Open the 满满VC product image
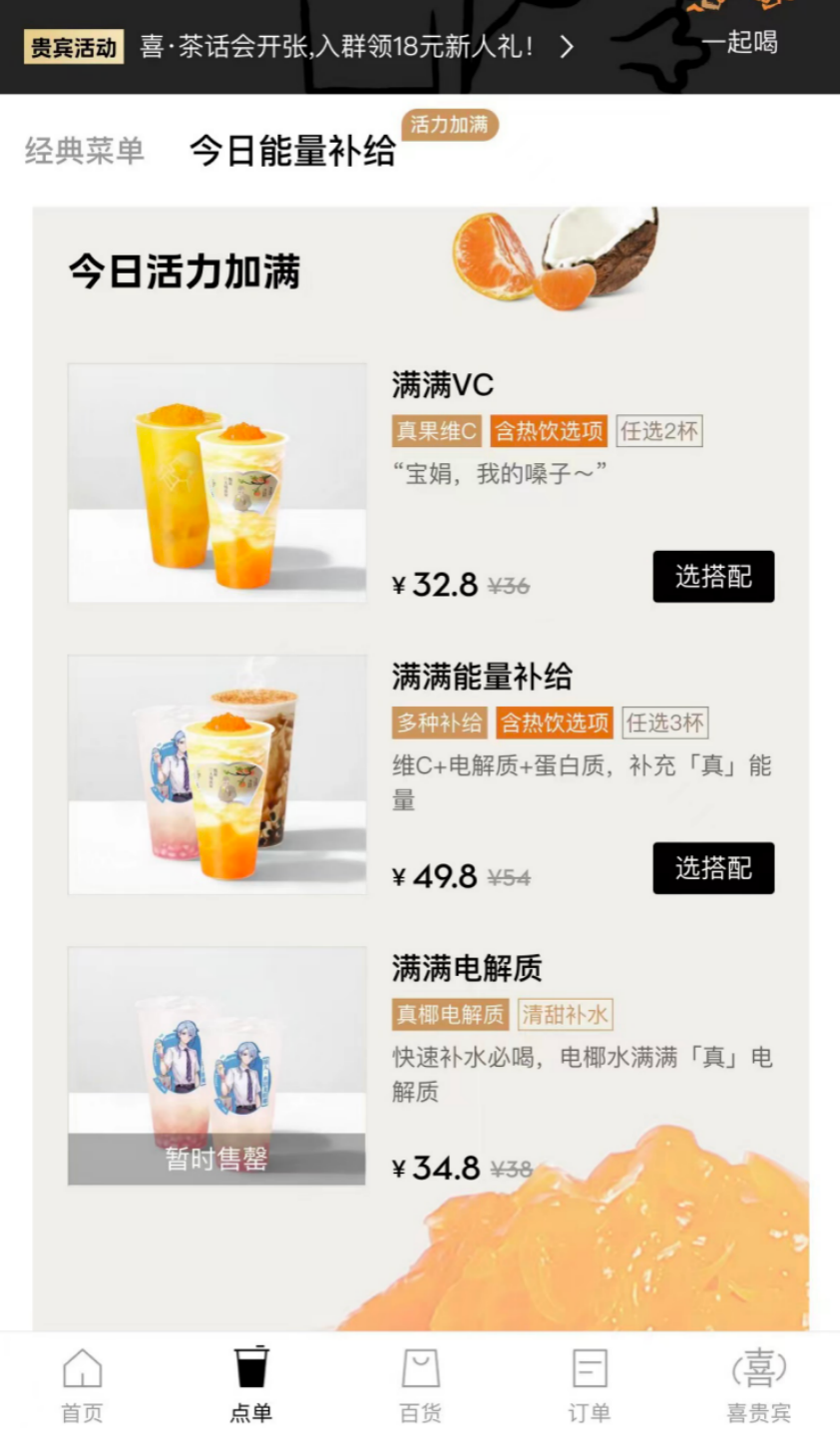 pos(216,483)
